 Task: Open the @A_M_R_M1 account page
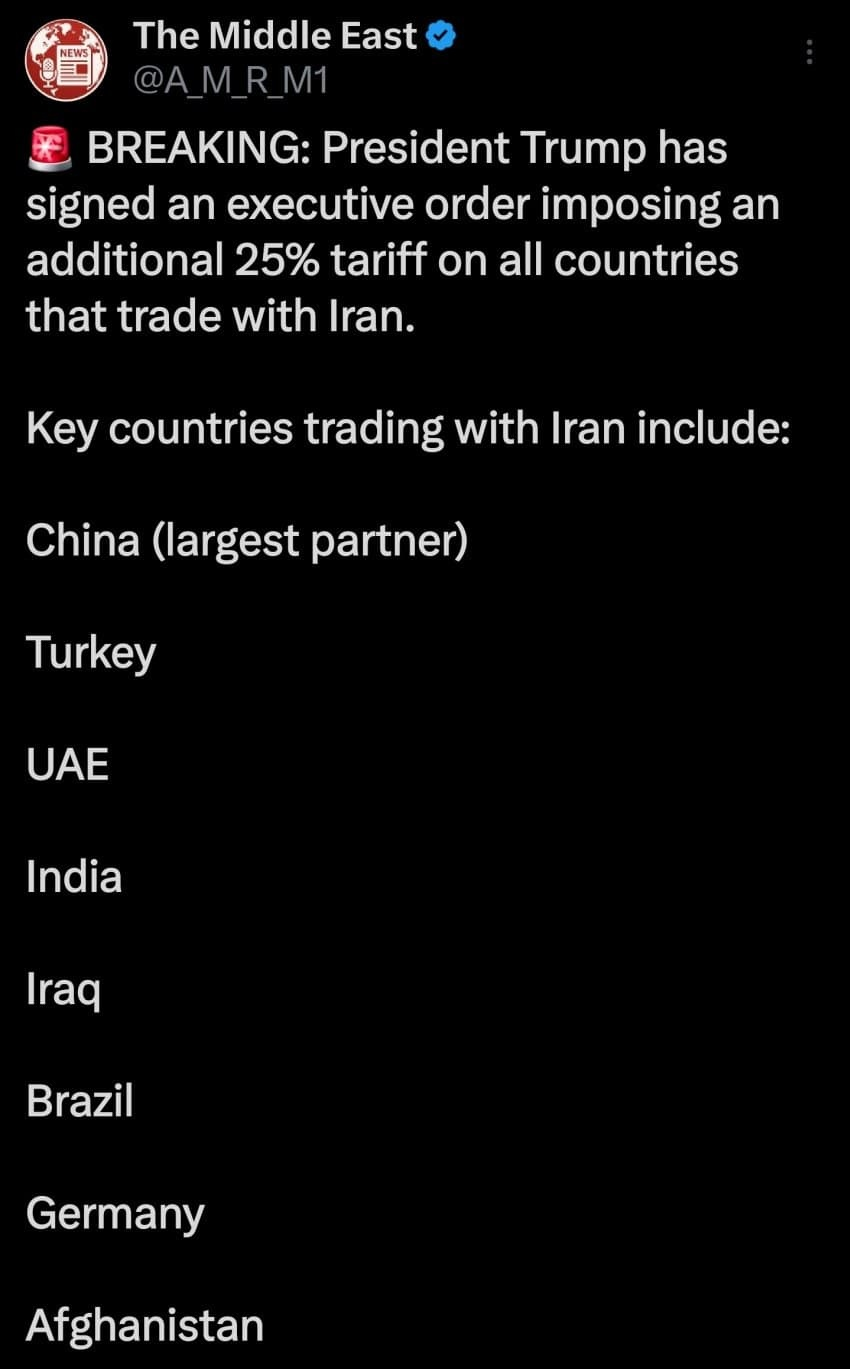pos(231,82)
